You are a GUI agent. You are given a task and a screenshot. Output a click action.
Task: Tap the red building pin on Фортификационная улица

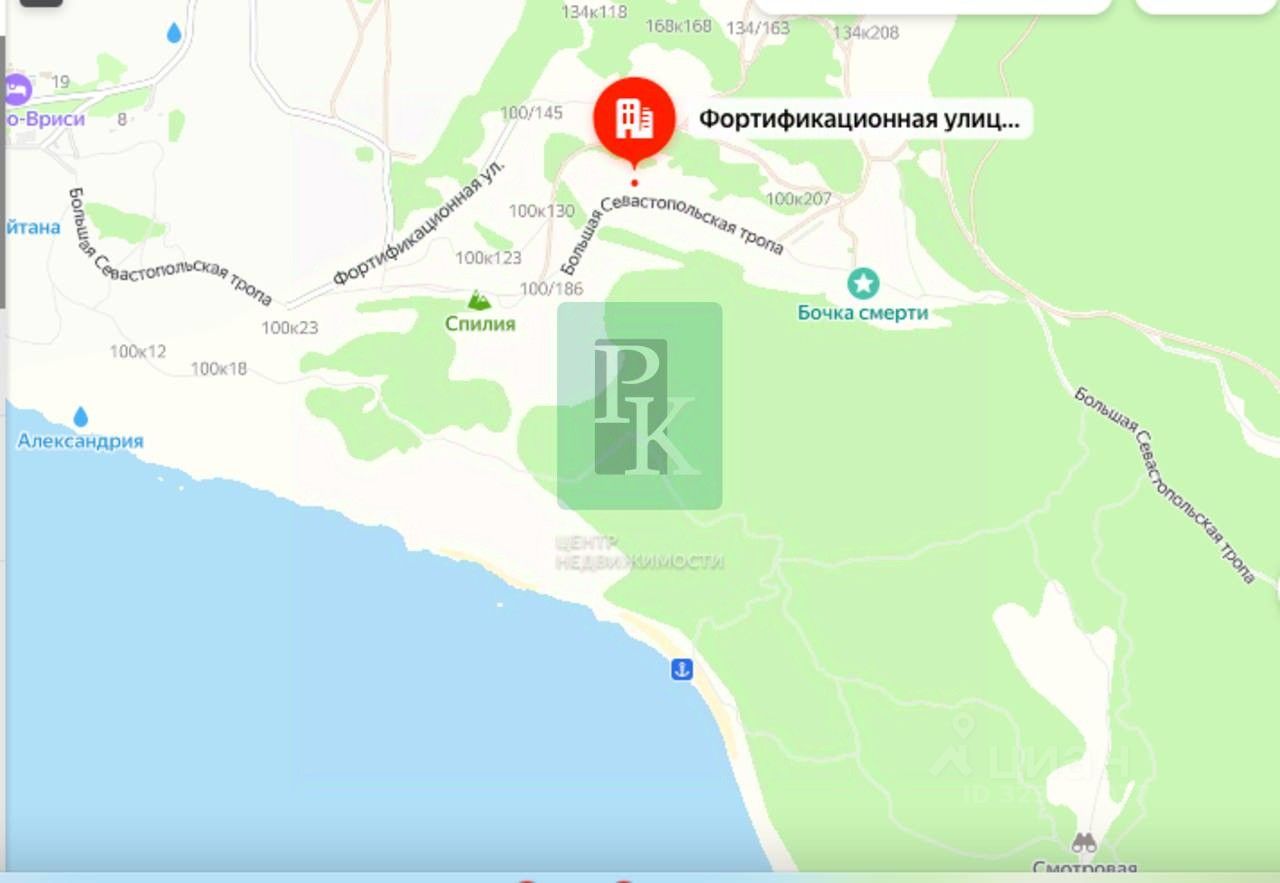pos(634,118)
